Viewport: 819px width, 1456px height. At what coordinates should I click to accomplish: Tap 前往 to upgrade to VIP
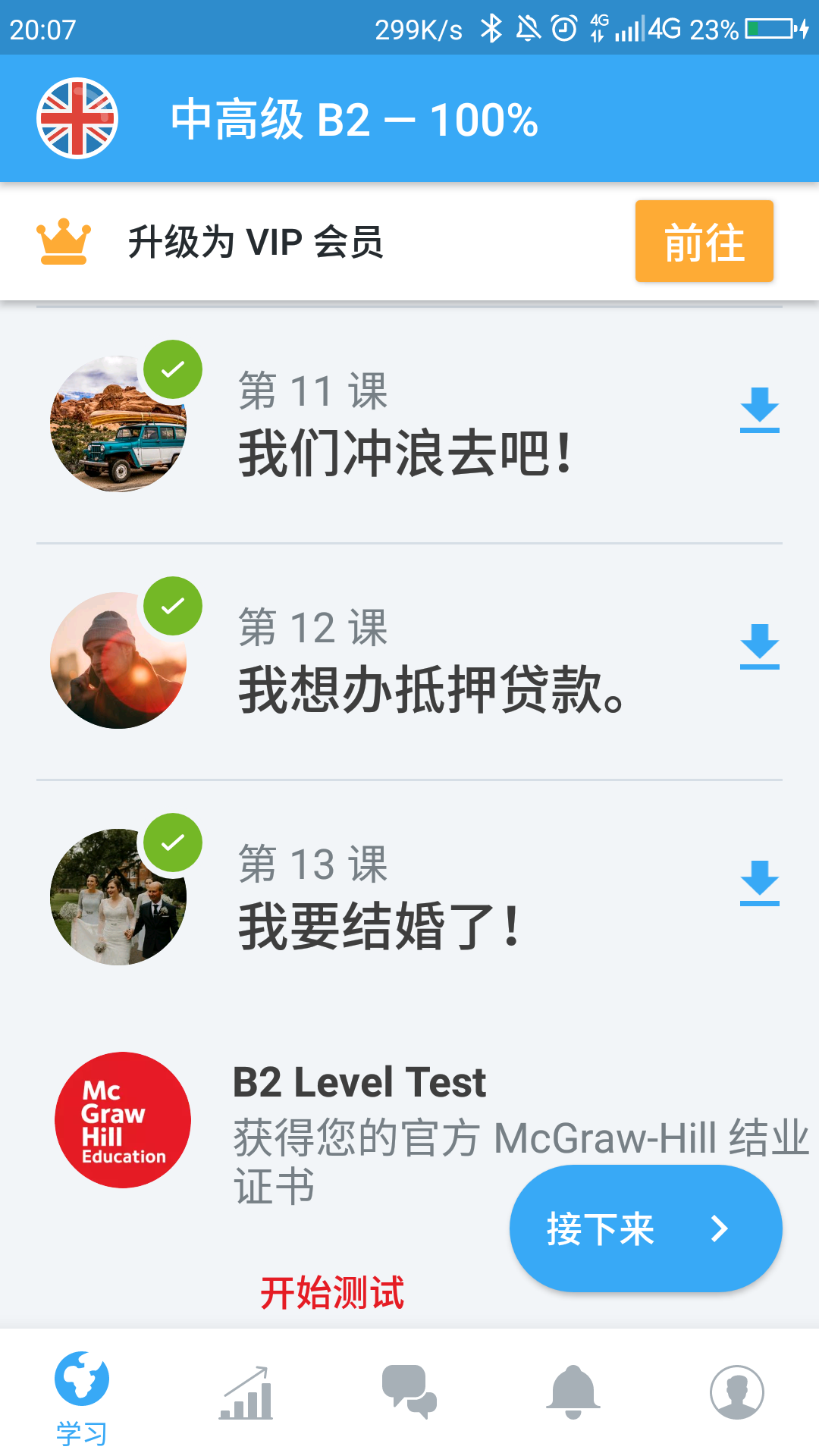704,241
